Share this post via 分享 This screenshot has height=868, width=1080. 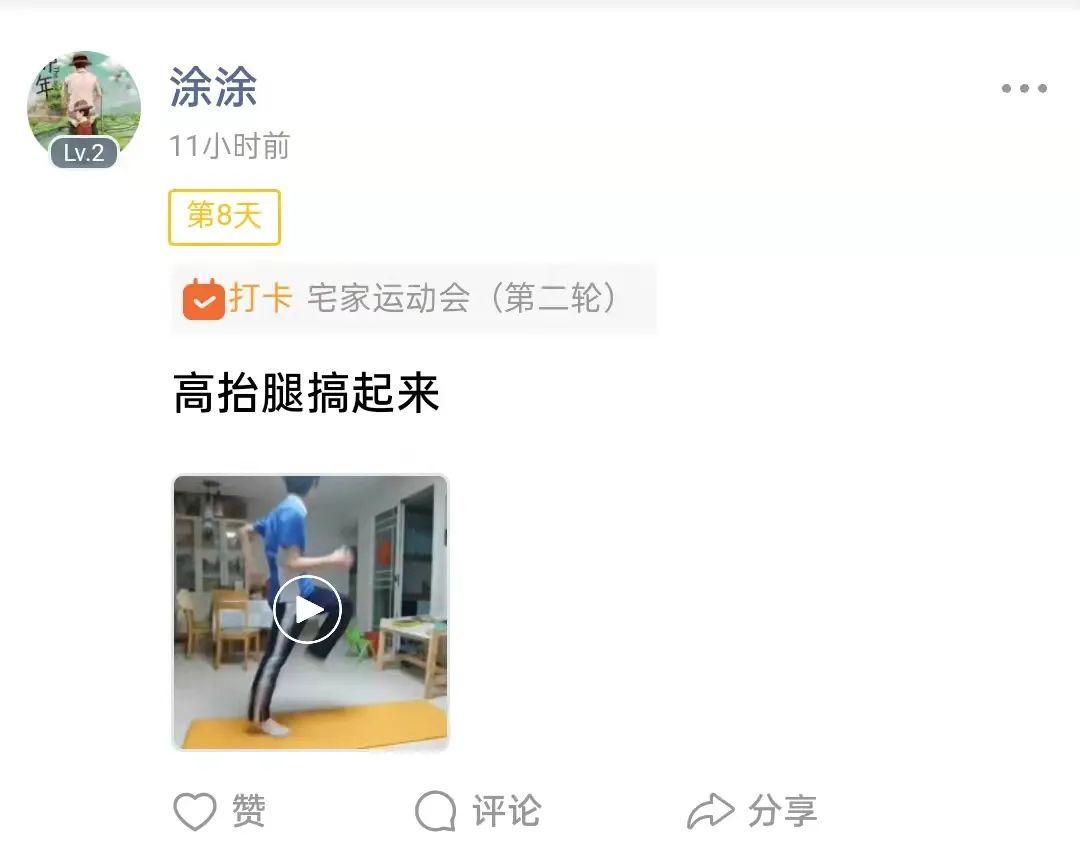[x=752, y=810]
